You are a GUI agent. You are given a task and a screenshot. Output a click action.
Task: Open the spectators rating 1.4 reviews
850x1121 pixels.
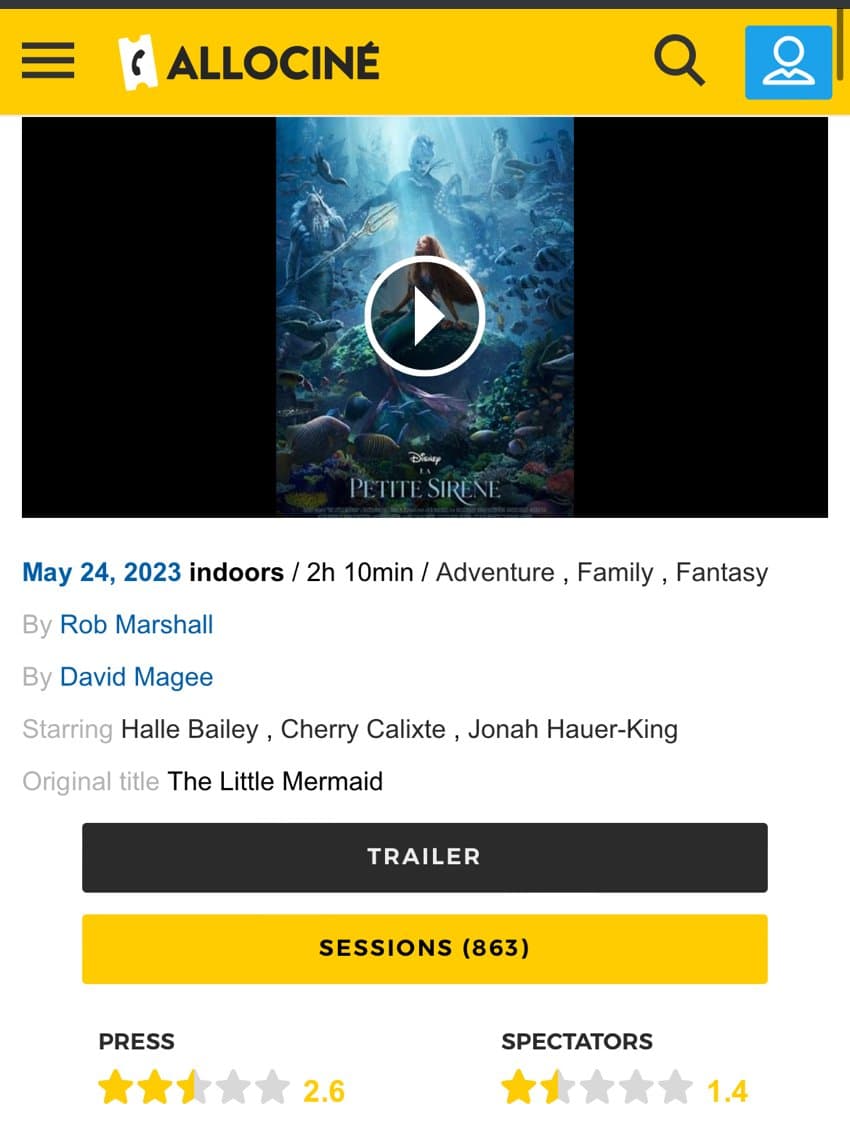[624, 1088]
